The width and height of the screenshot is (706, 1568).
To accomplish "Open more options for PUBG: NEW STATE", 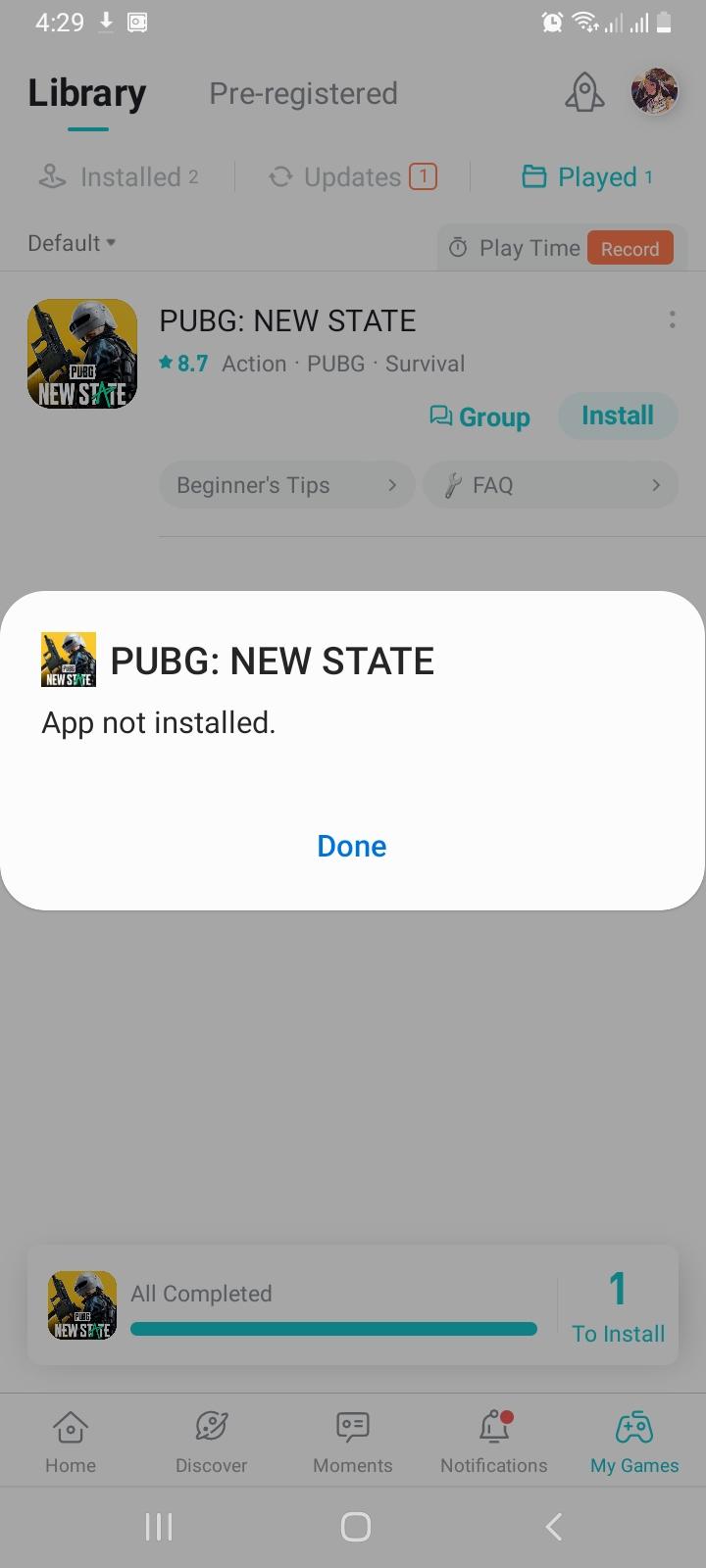I will [672, 319].
